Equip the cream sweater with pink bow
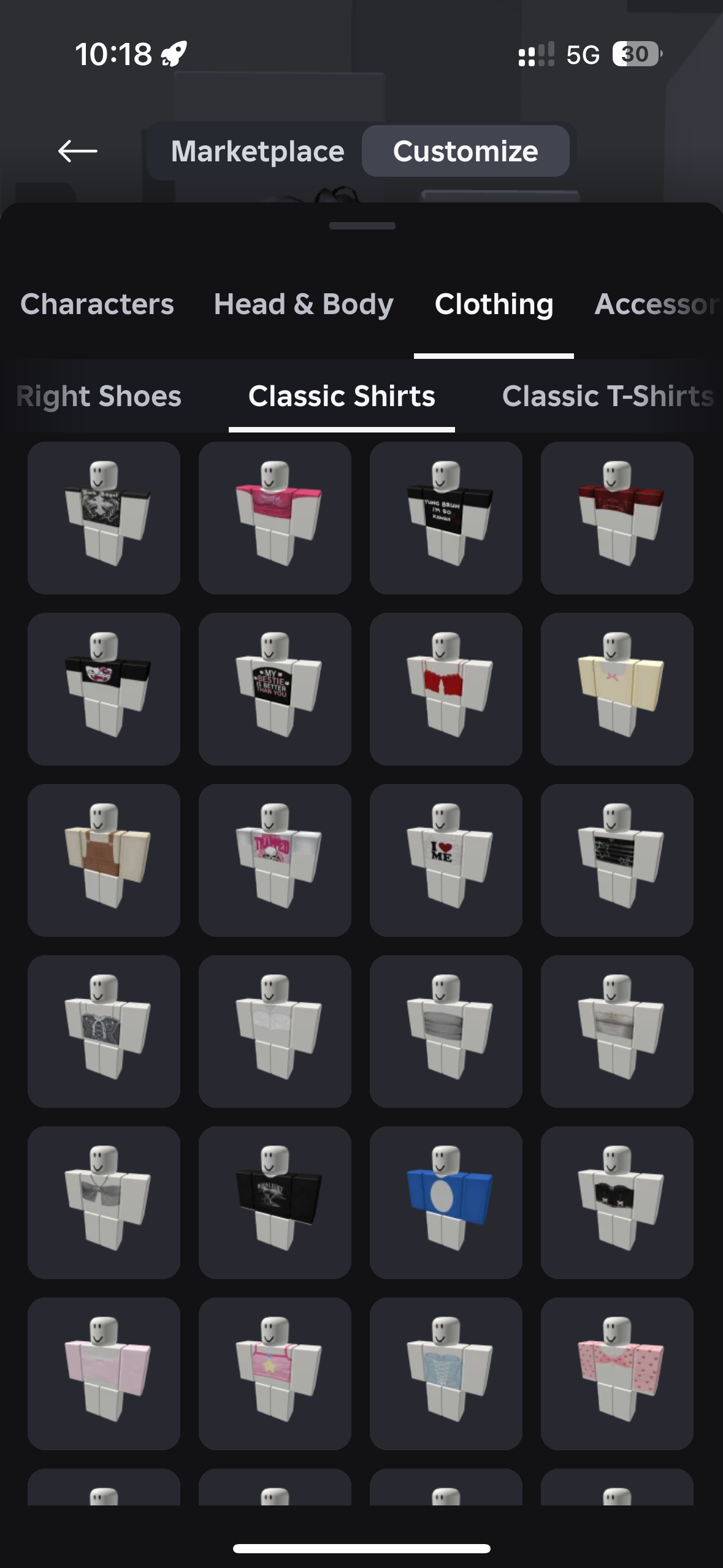The image size is (723, 1568). click(x=617, y=689)
